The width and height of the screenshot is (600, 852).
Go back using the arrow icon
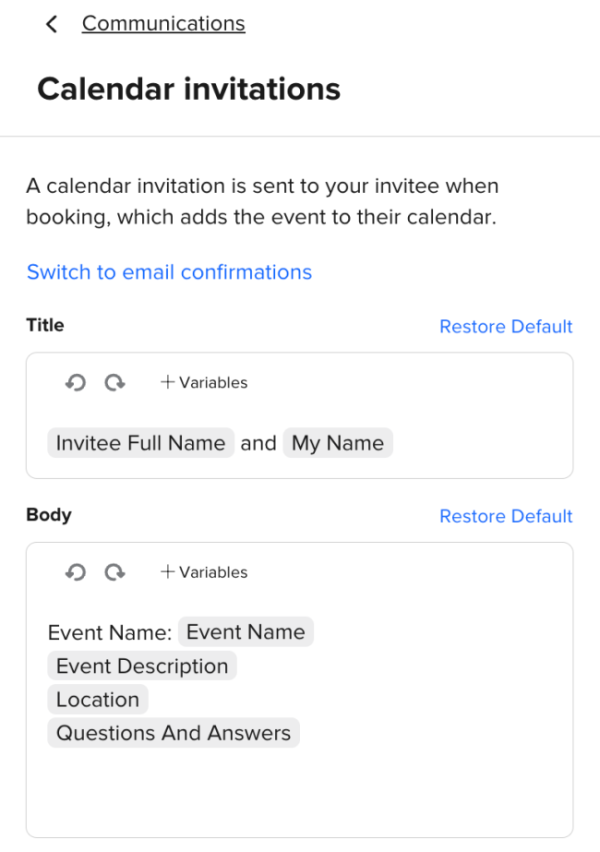[52, 24]
